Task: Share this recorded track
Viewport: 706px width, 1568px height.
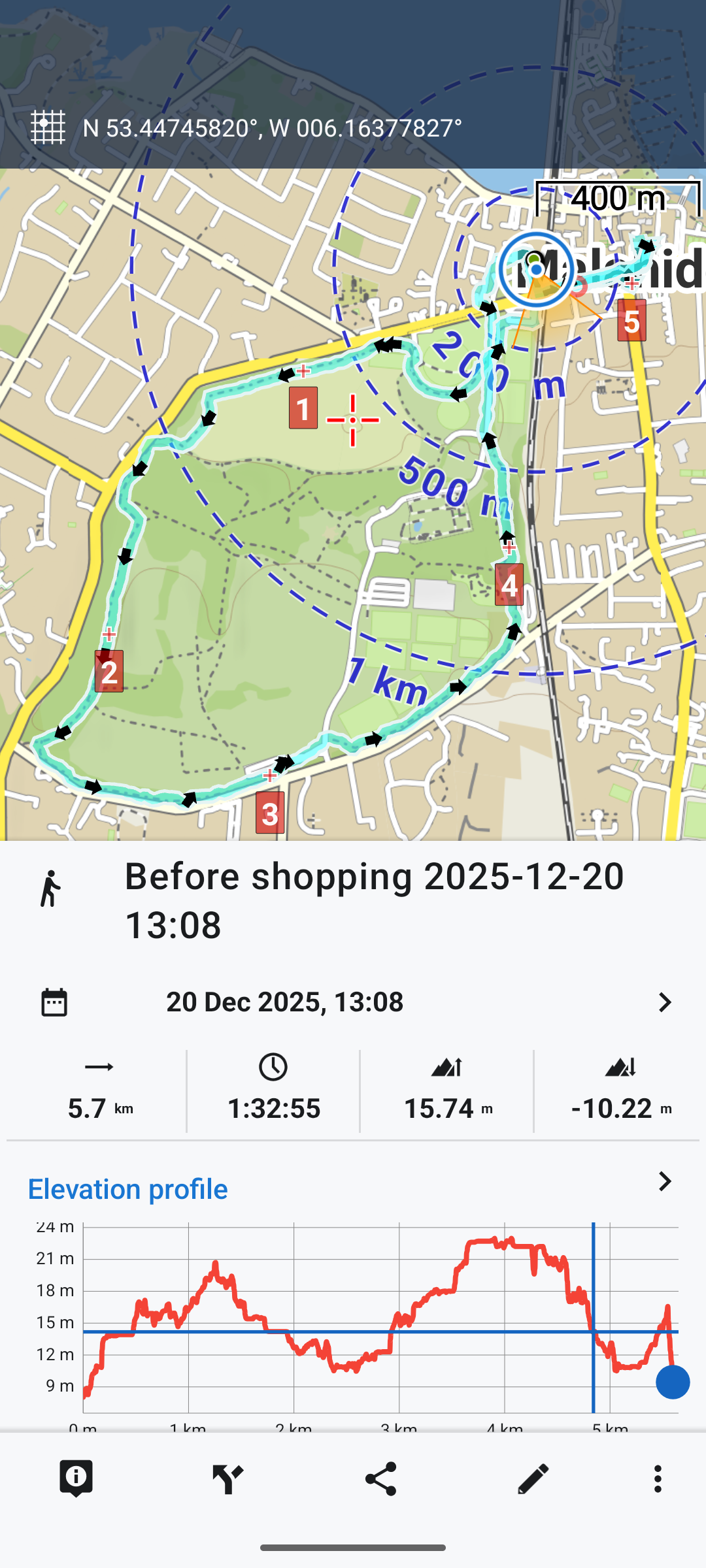Action: pyautogui.click(x=381, y=1479)
